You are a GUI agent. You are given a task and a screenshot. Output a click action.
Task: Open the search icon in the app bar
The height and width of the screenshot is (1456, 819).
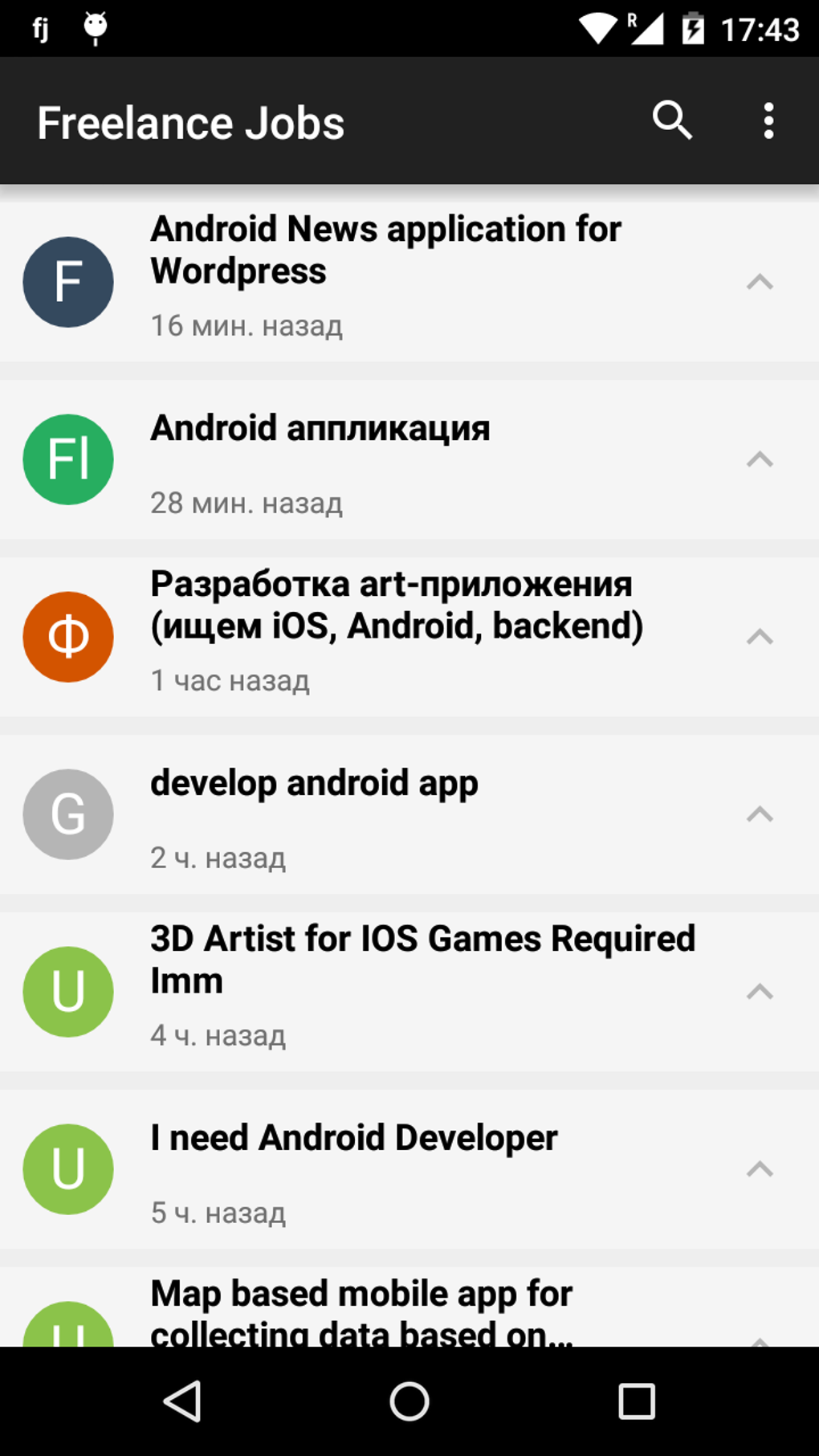click(671, 121)
